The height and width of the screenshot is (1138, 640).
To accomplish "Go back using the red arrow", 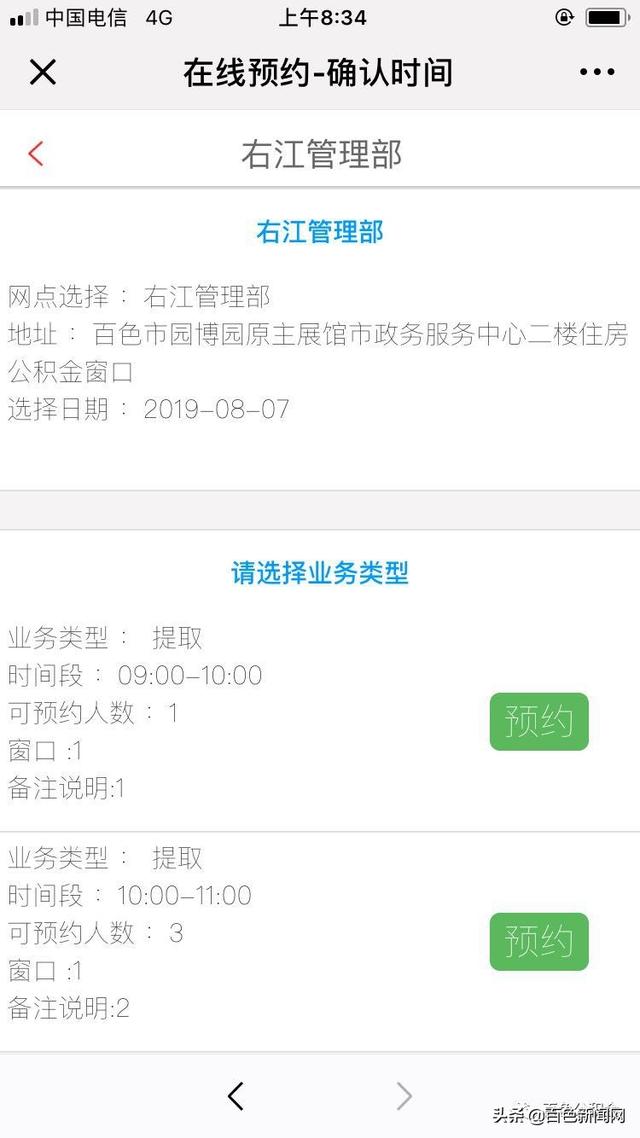I will 37,153.
